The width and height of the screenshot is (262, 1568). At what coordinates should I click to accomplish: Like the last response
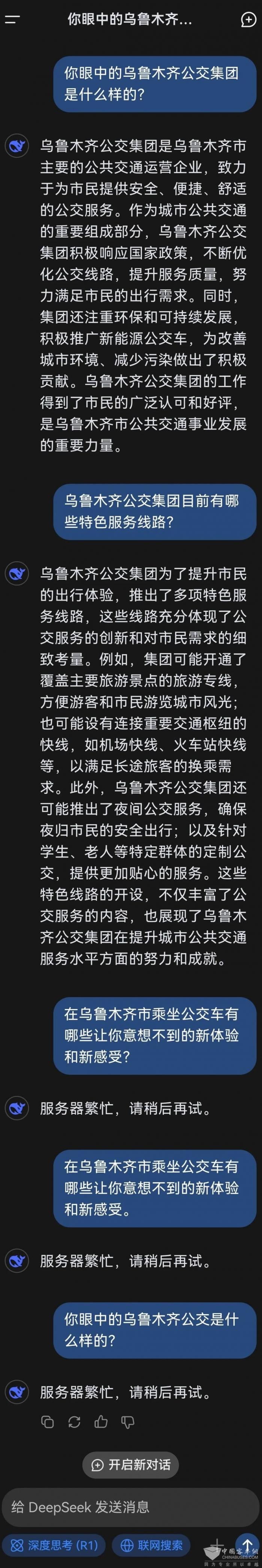(101, 1421)
